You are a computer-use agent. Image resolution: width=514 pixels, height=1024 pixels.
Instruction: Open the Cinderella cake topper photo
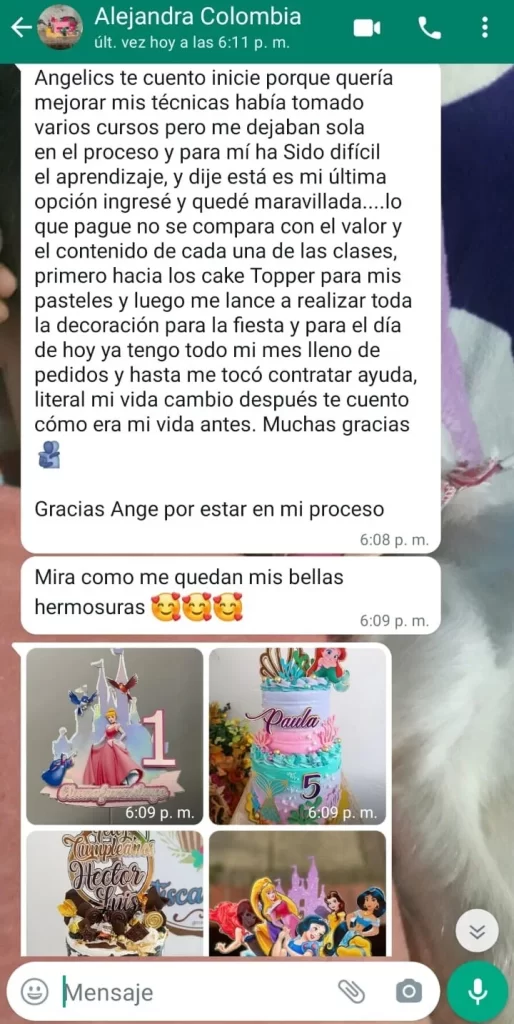tap(115, 736)
